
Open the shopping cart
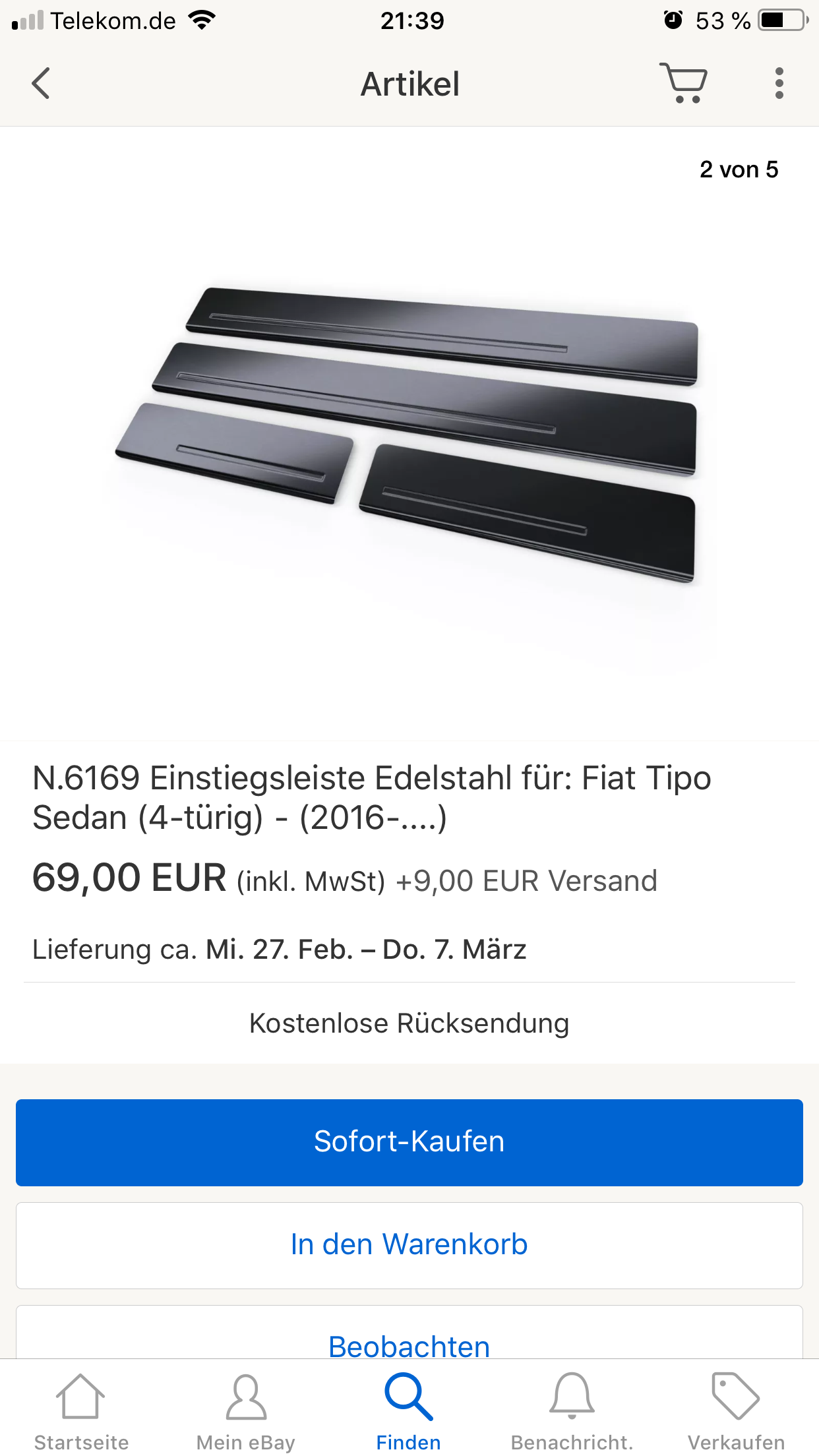[x=683, y=84]
